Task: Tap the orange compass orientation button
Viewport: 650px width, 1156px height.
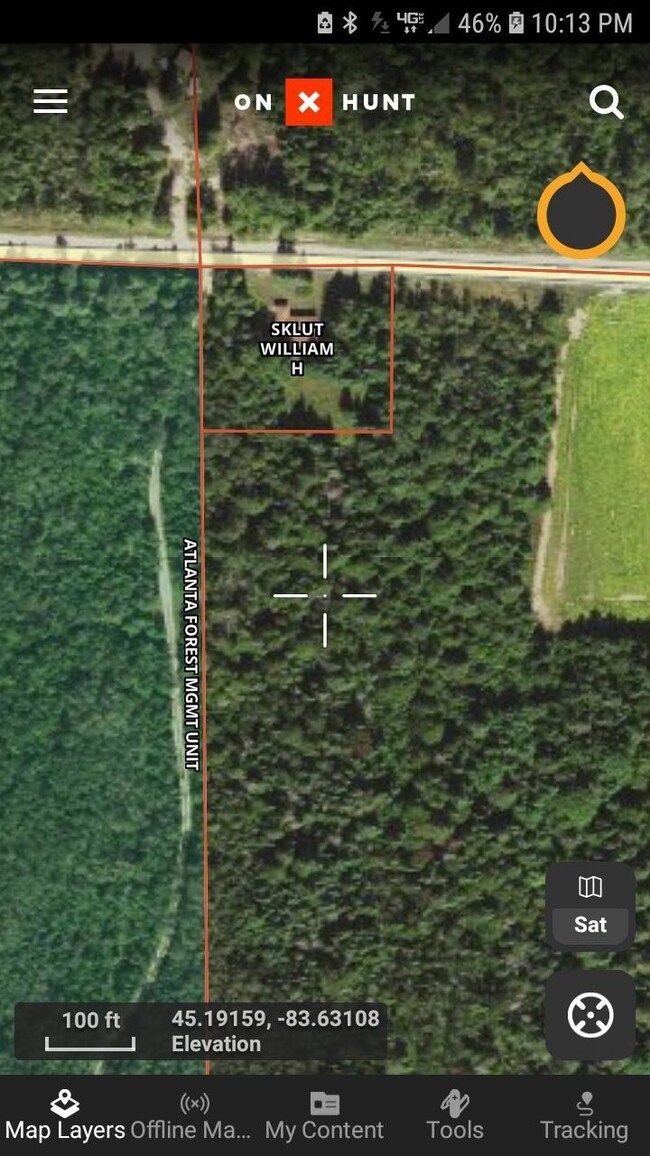Action: [581, 214]
